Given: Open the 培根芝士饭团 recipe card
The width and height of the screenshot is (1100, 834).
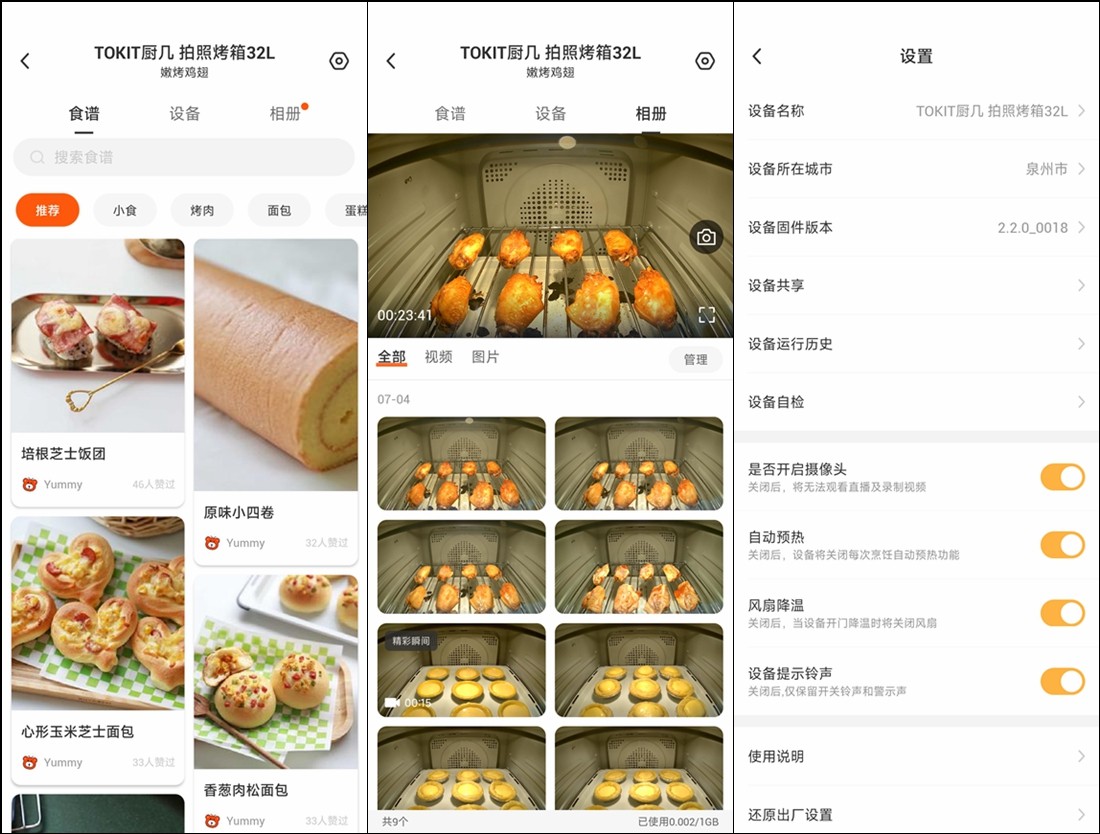Looking at the screenshot, I should [98, 367].
